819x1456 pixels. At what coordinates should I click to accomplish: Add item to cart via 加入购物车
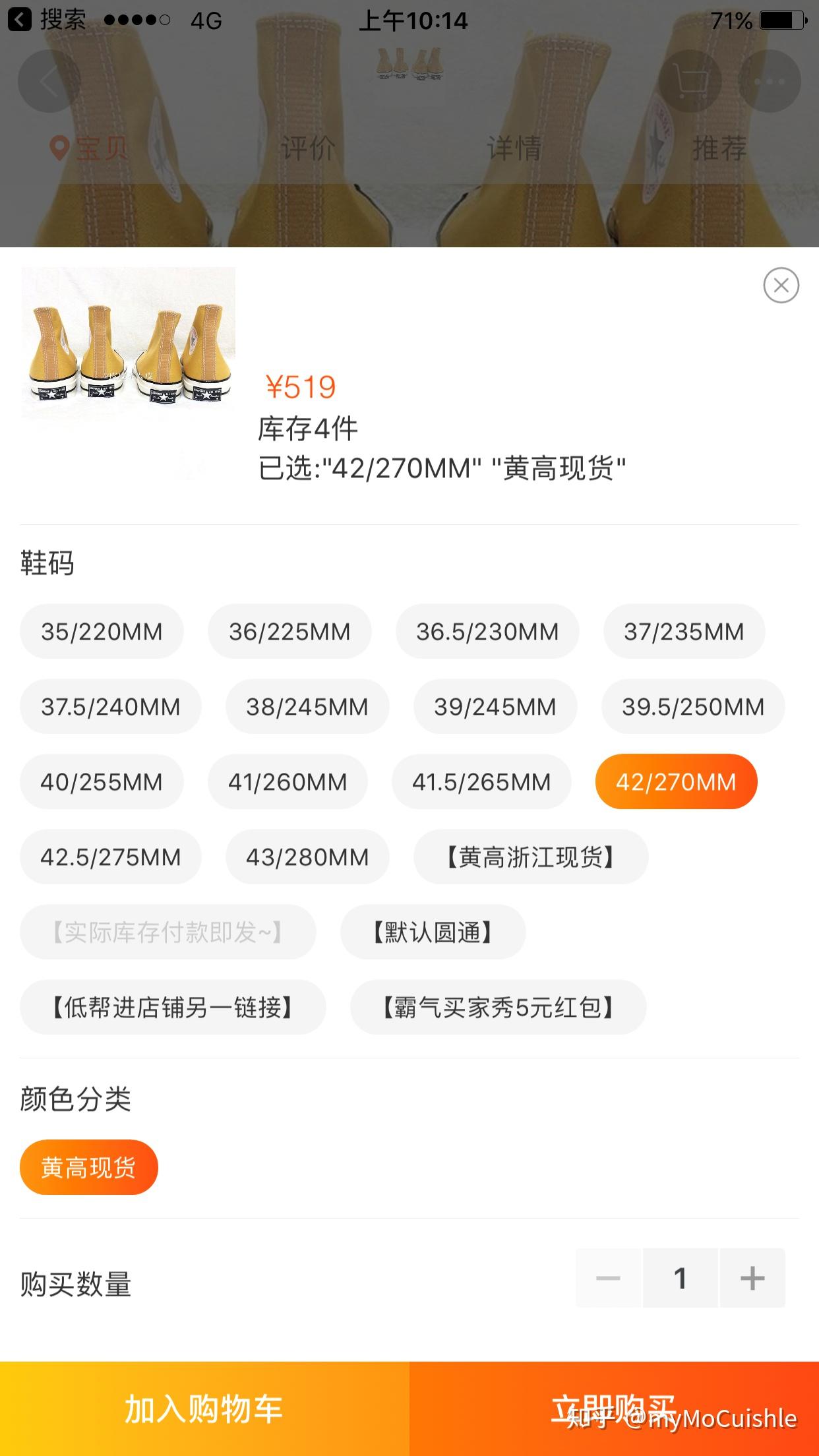click(x=204, y=1409)
